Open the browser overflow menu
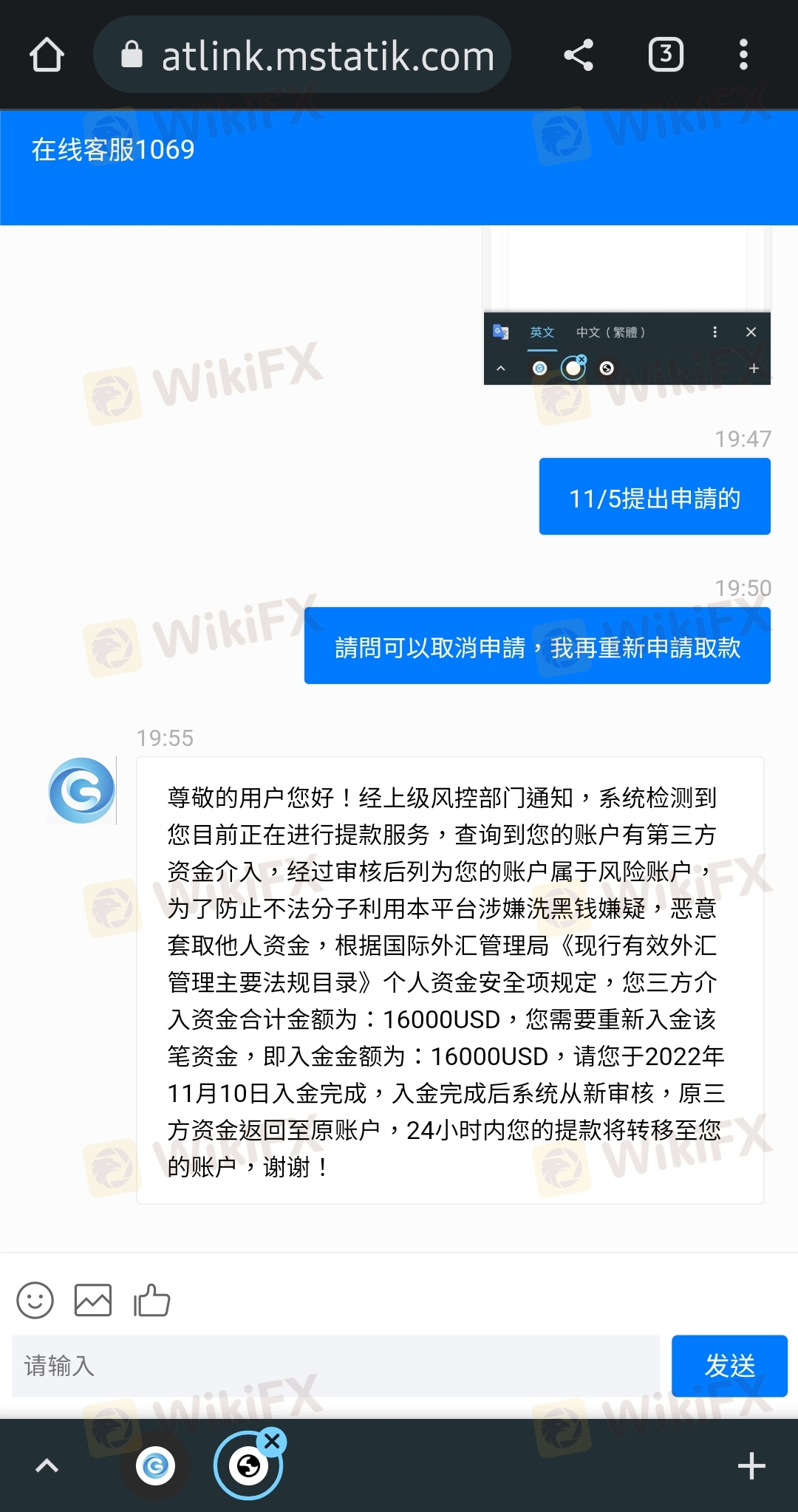The height and width of the screenshot is (1512, 798). (x=743, y=55)
